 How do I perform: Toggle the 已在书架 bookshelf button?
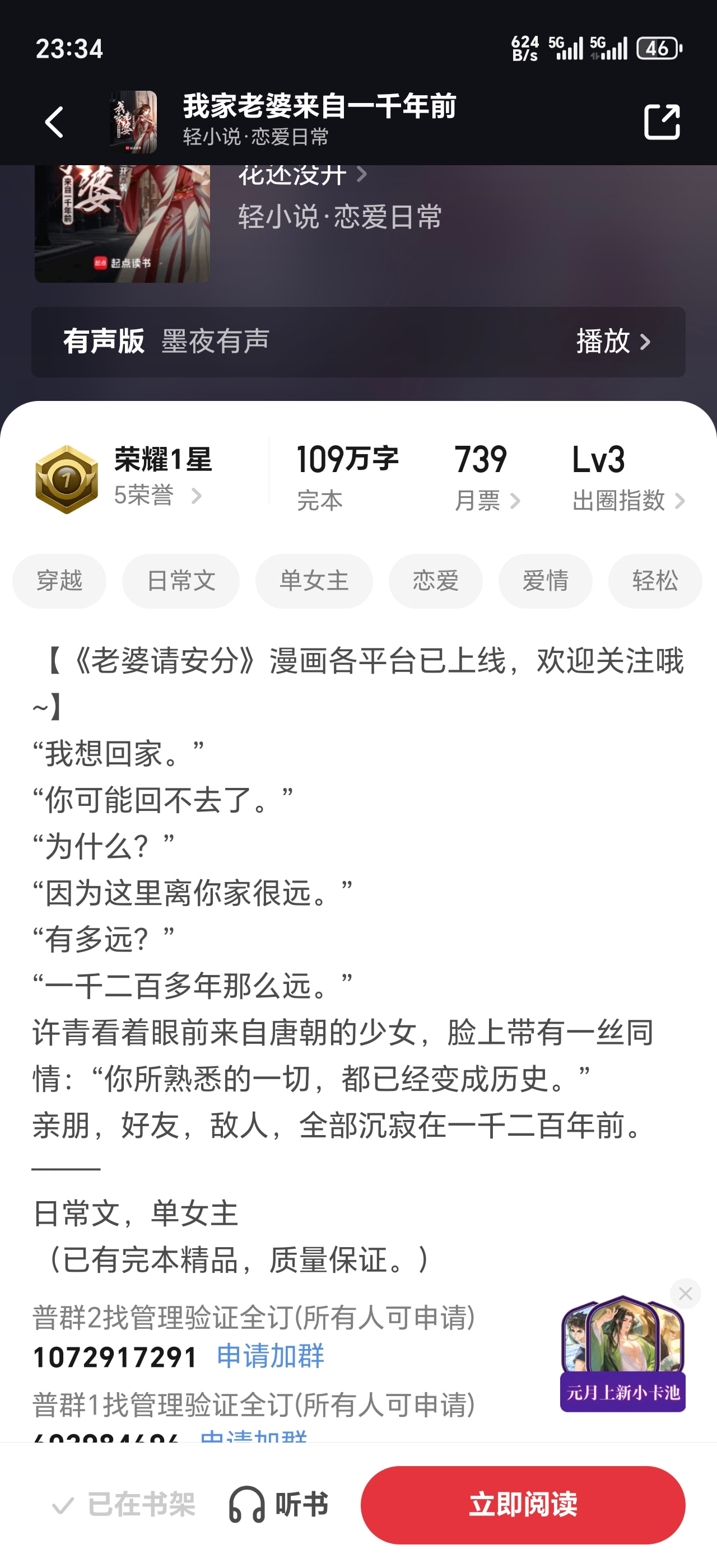(124, 1505)
